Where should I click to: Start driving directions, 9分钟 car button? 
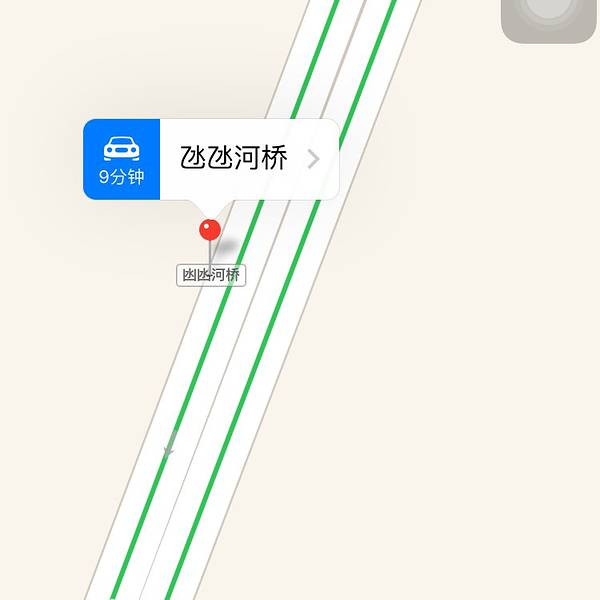click(121, 159)
